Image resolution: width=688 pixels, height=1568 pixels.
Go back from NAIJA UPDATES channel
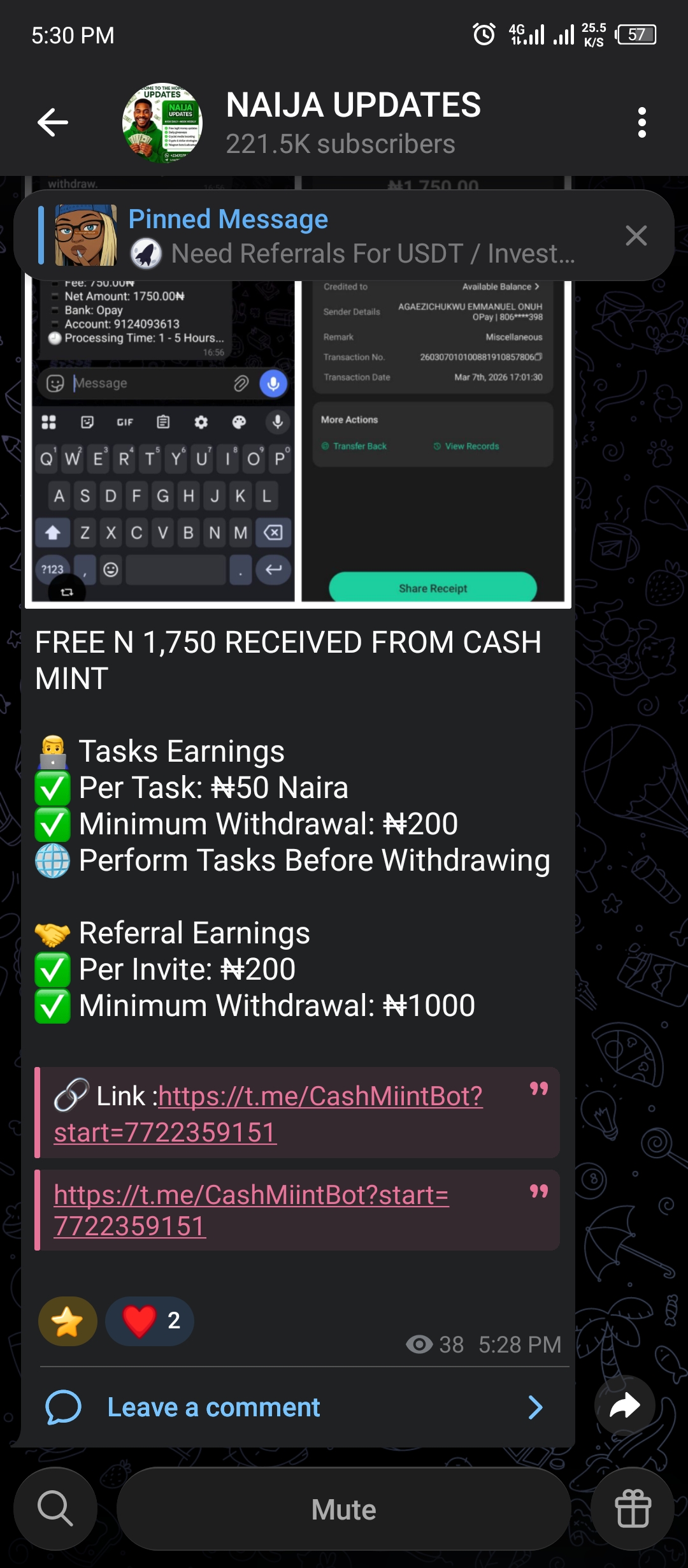point(53,122)
